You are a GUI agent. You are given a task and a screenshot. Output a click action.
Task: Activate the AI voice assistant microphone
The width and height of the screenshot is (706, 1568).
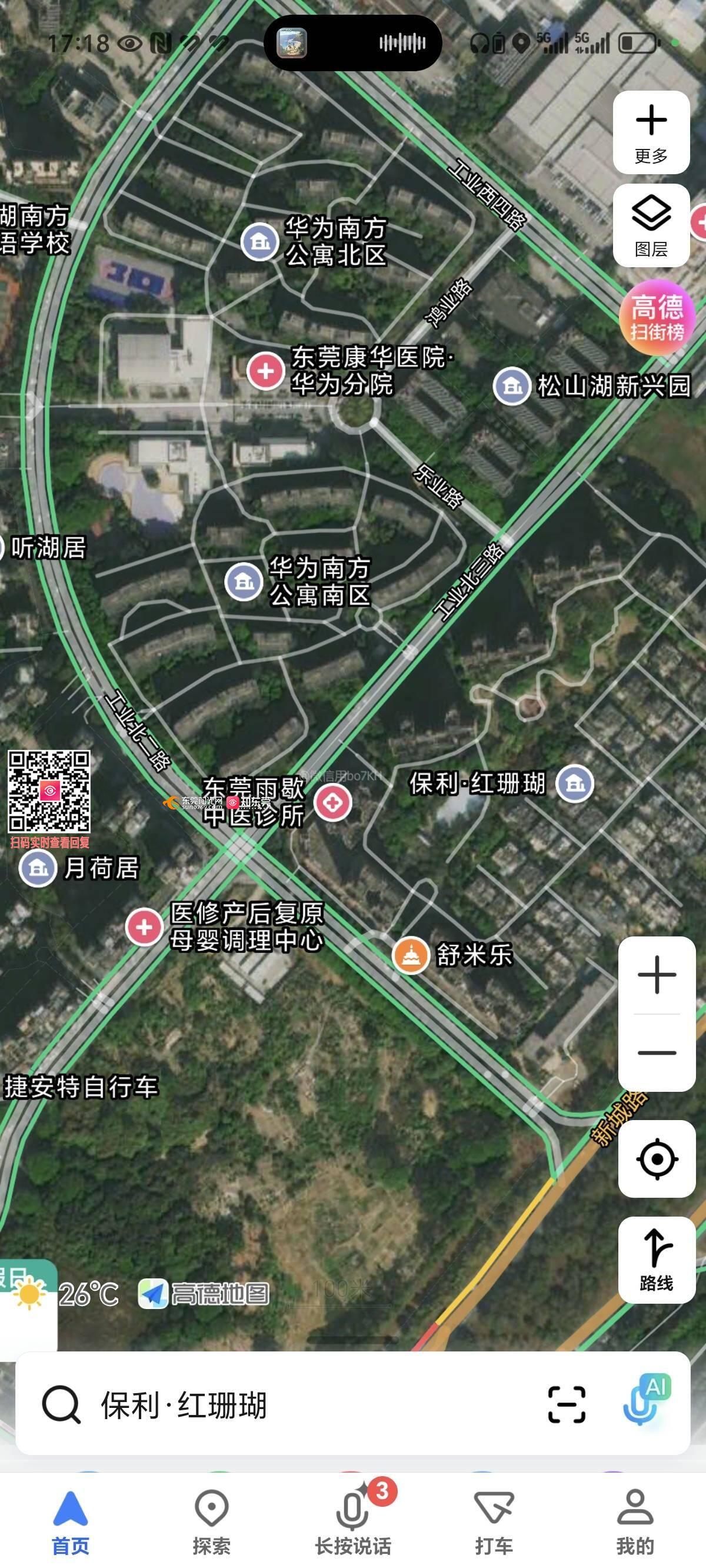point(645,1403)
